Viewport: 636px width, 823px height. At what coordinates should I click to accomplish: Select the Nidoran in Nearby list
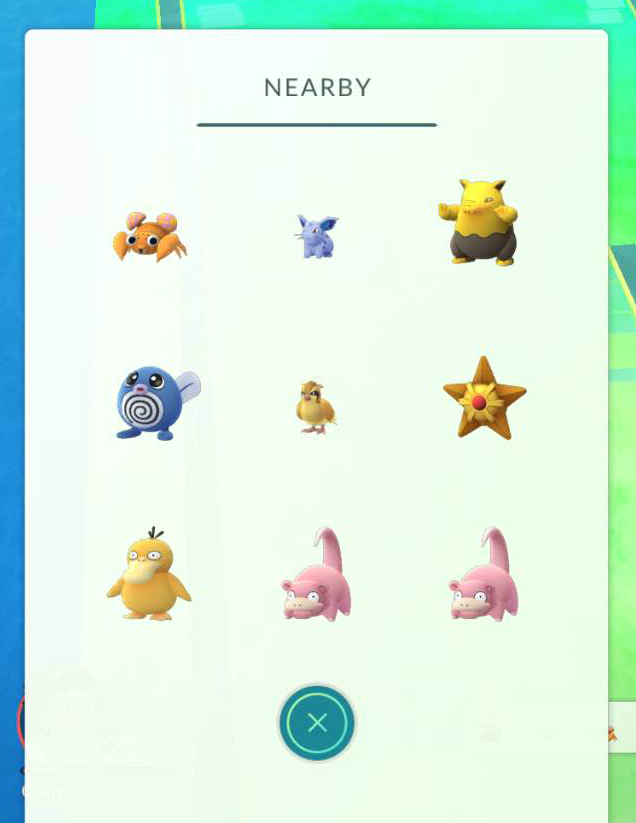[x=317, y=236]
